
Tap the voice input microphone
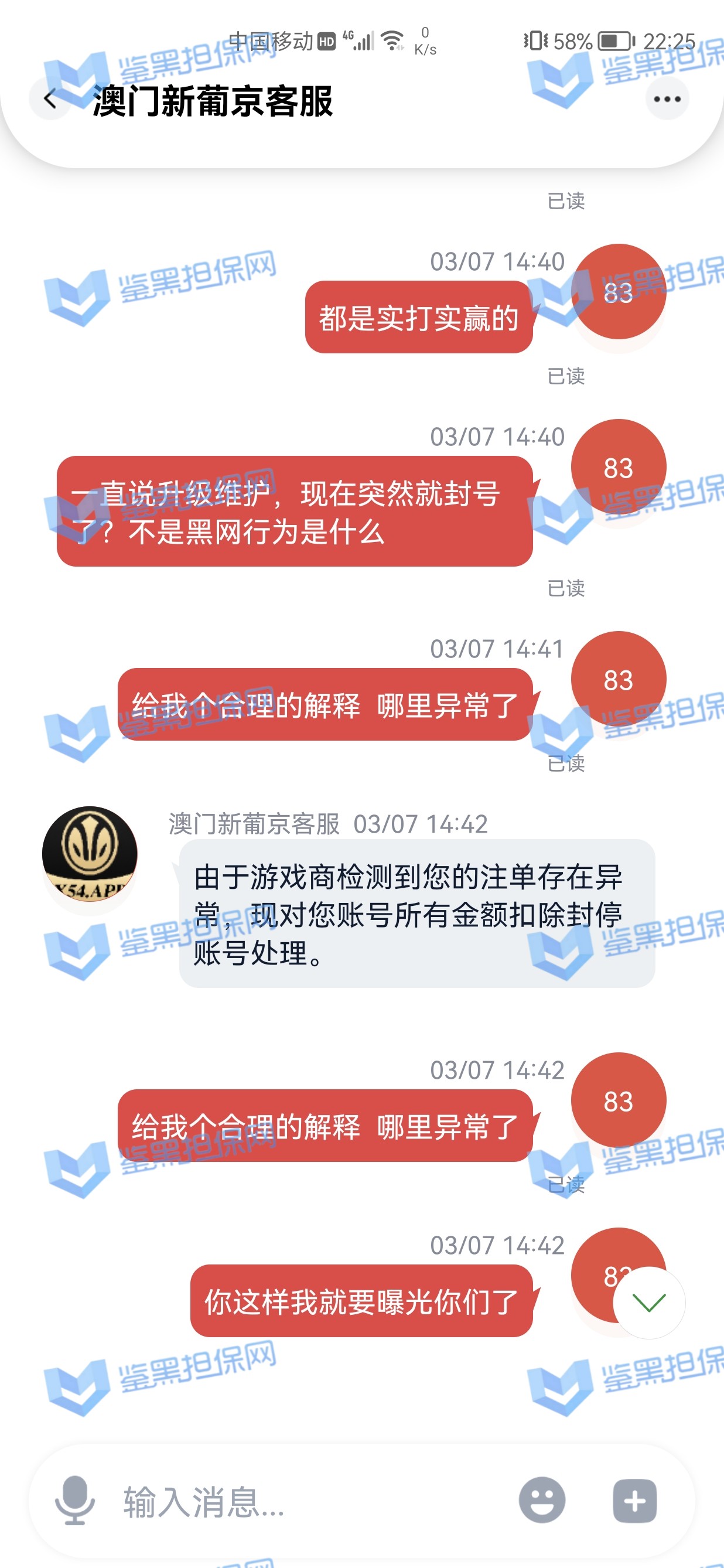(75, 1500)
